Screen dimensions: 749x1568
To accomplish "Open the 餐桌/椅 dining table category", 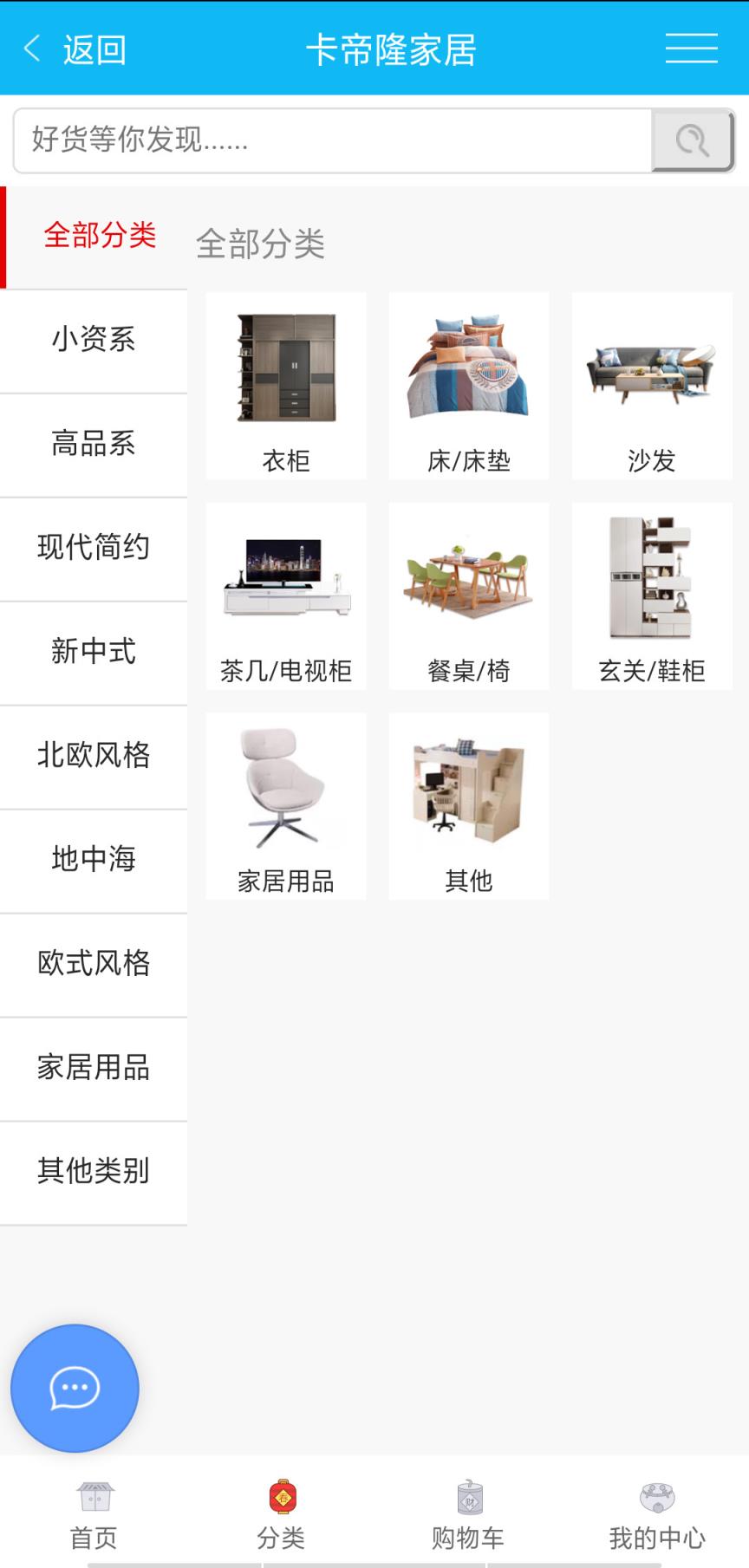I will (468, 595).
